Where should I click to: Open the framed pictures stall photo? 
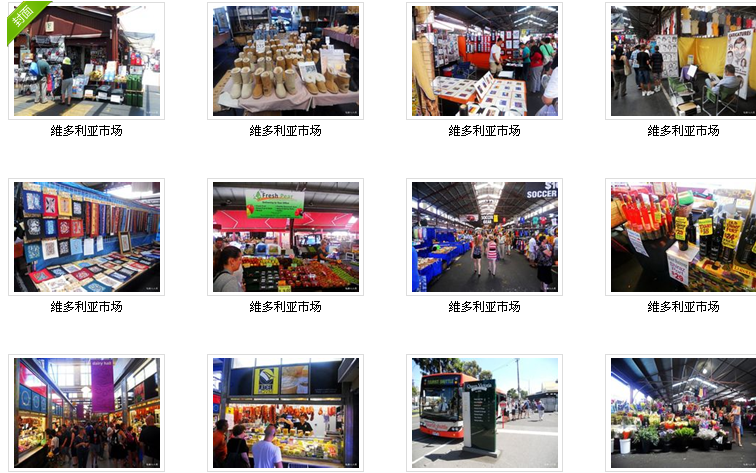(484, 61)
